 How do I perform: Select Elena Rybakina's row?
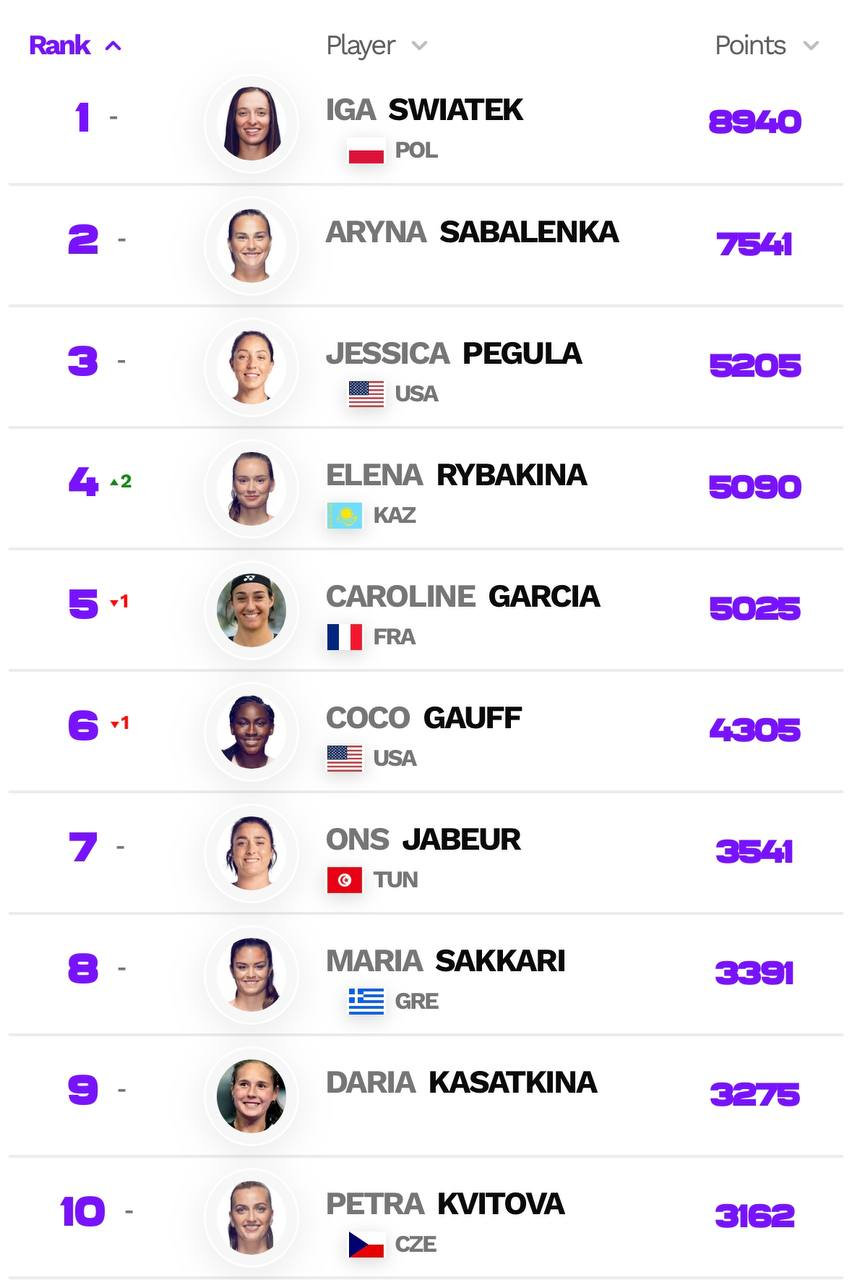[x=456, y=475]
